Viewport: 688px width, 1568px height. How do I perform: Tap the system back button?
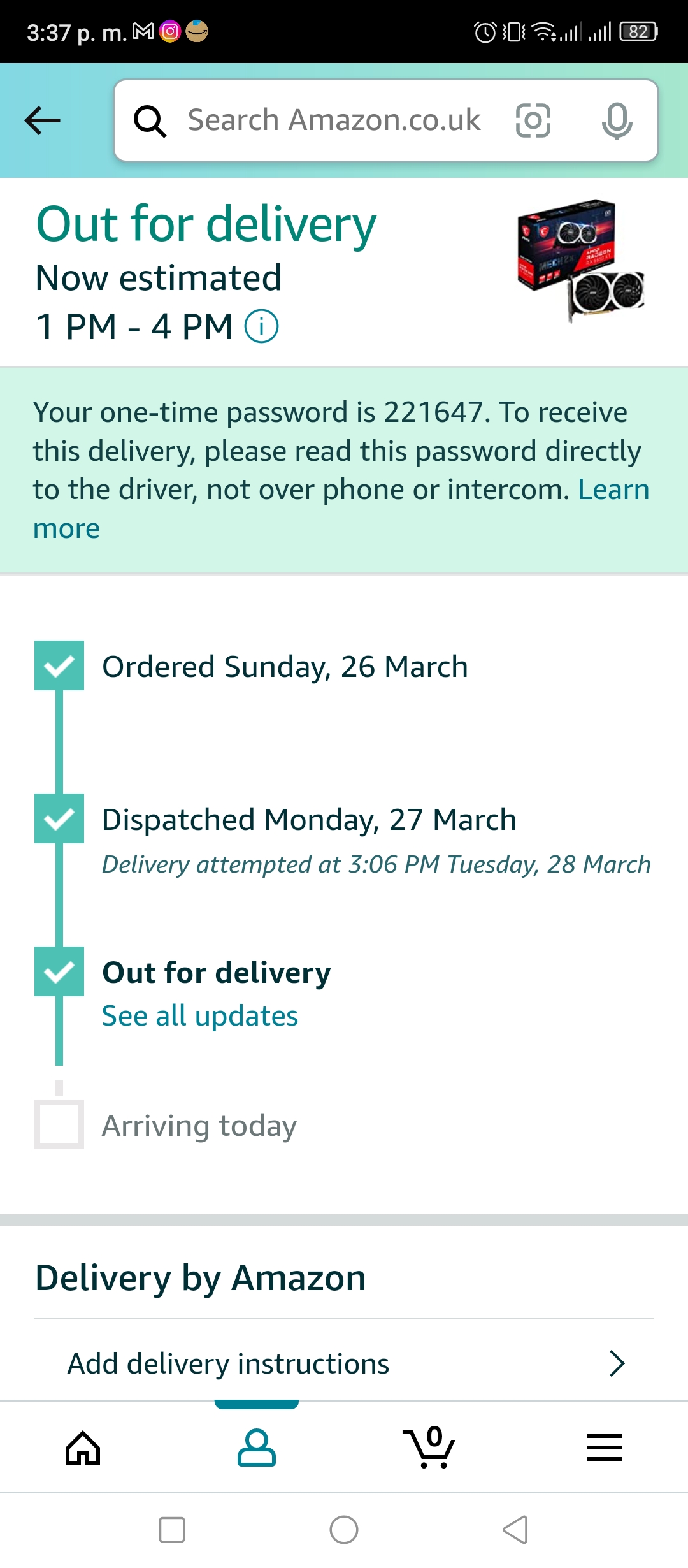(515, 1529)
